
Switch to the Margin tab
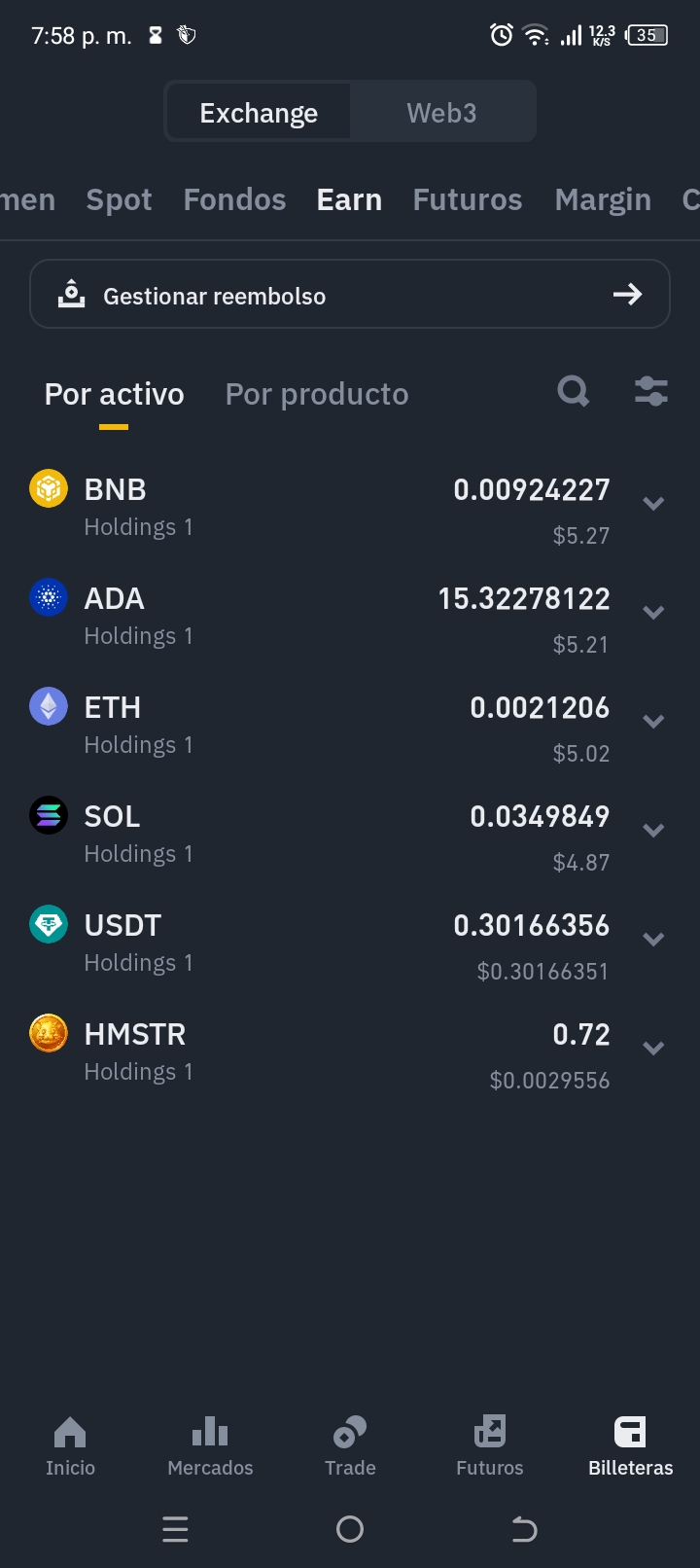(603, 199)
